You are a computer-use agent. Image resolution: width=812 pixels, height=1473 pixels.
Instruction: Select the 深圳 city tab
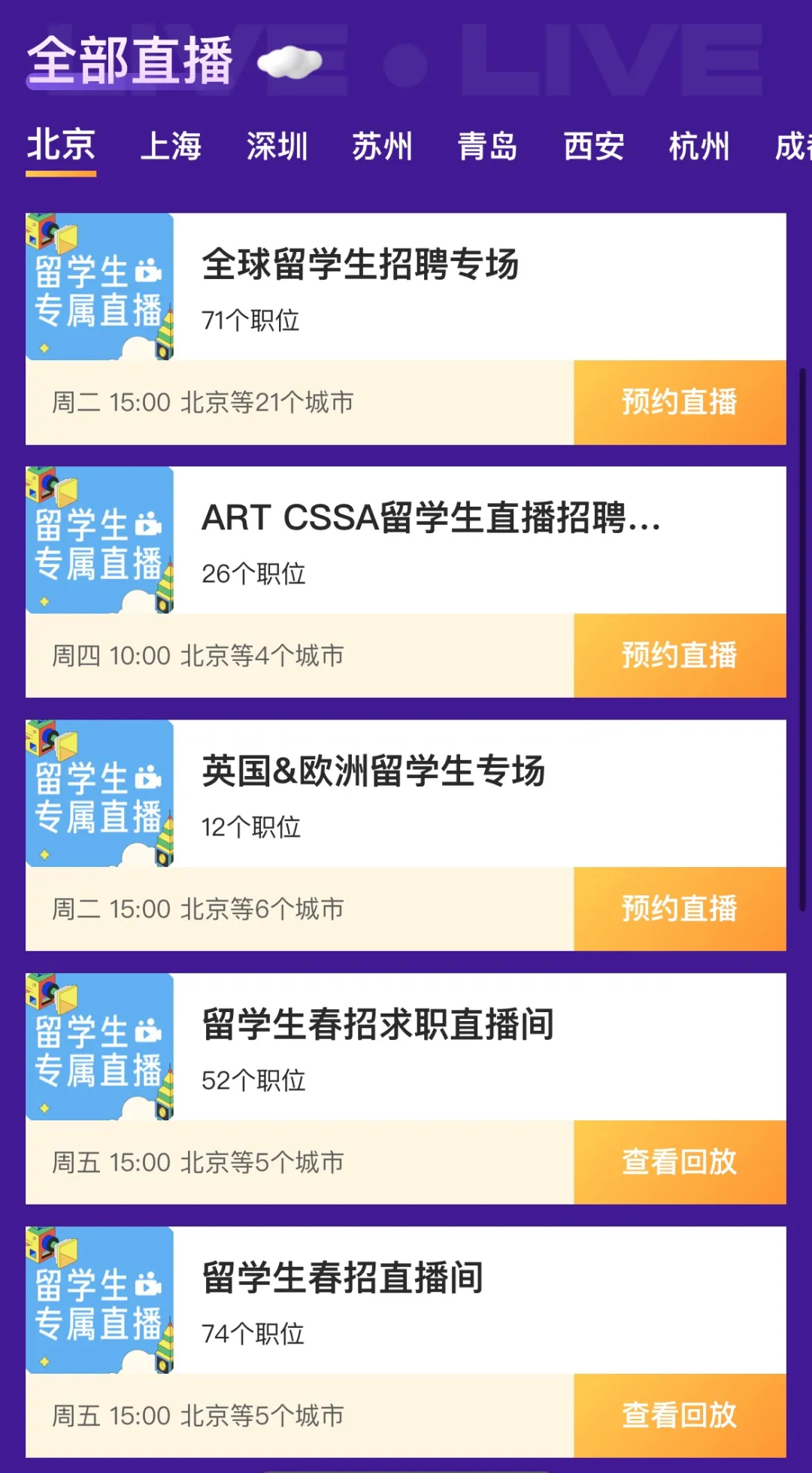point(277,146)
